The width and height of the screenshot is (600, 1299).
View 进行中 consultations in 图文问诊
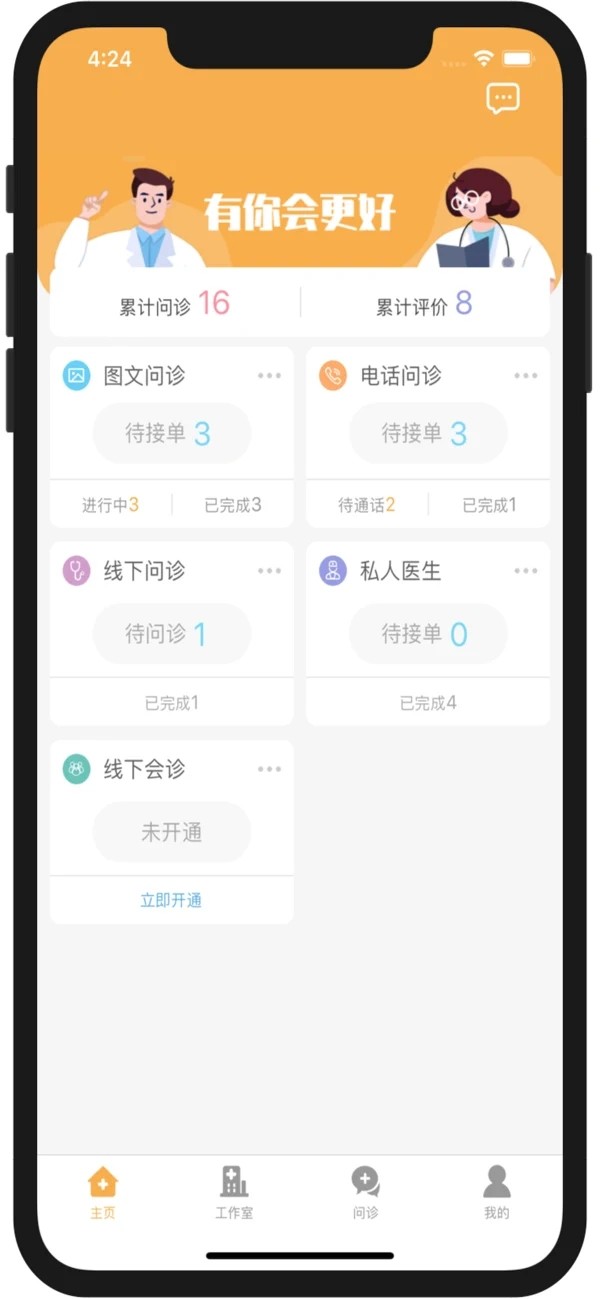coord(110,505)
